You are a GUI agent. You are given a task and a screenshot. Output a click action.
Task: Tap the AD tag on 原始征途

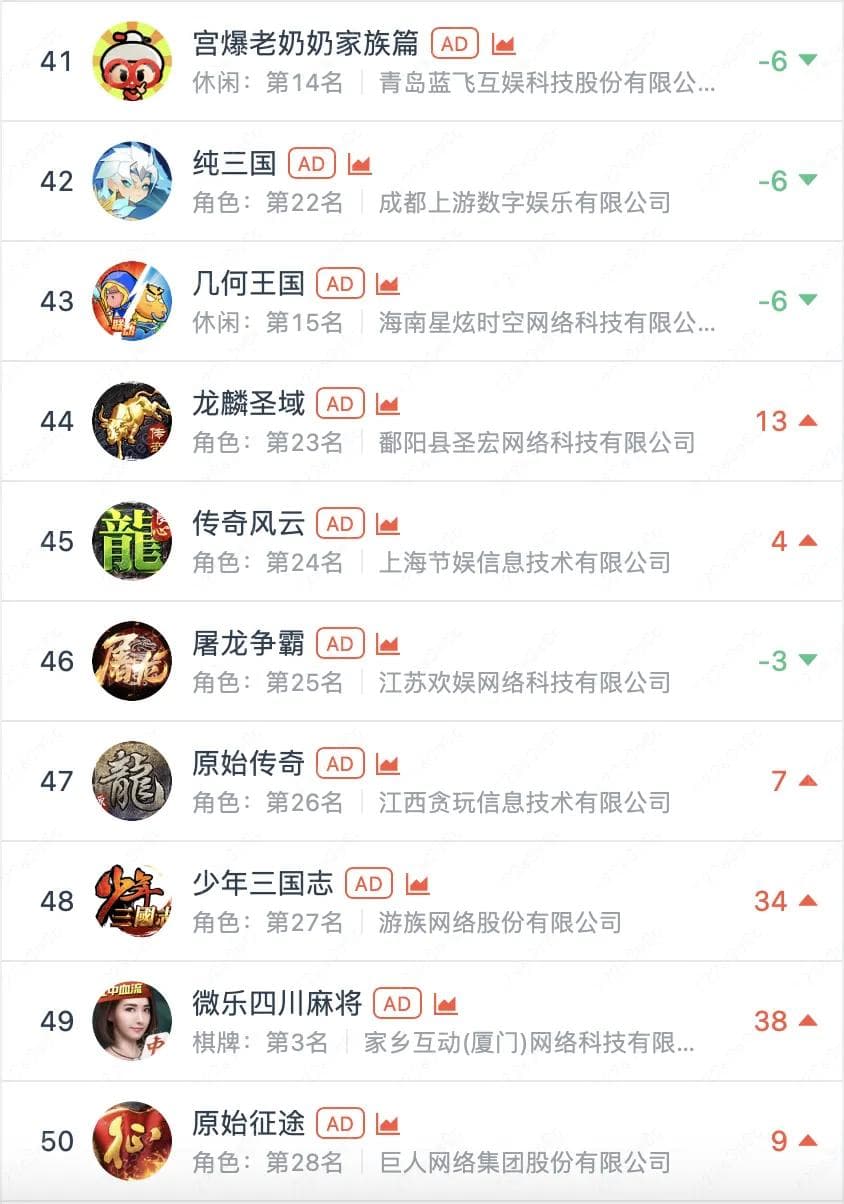[340, 1124]
